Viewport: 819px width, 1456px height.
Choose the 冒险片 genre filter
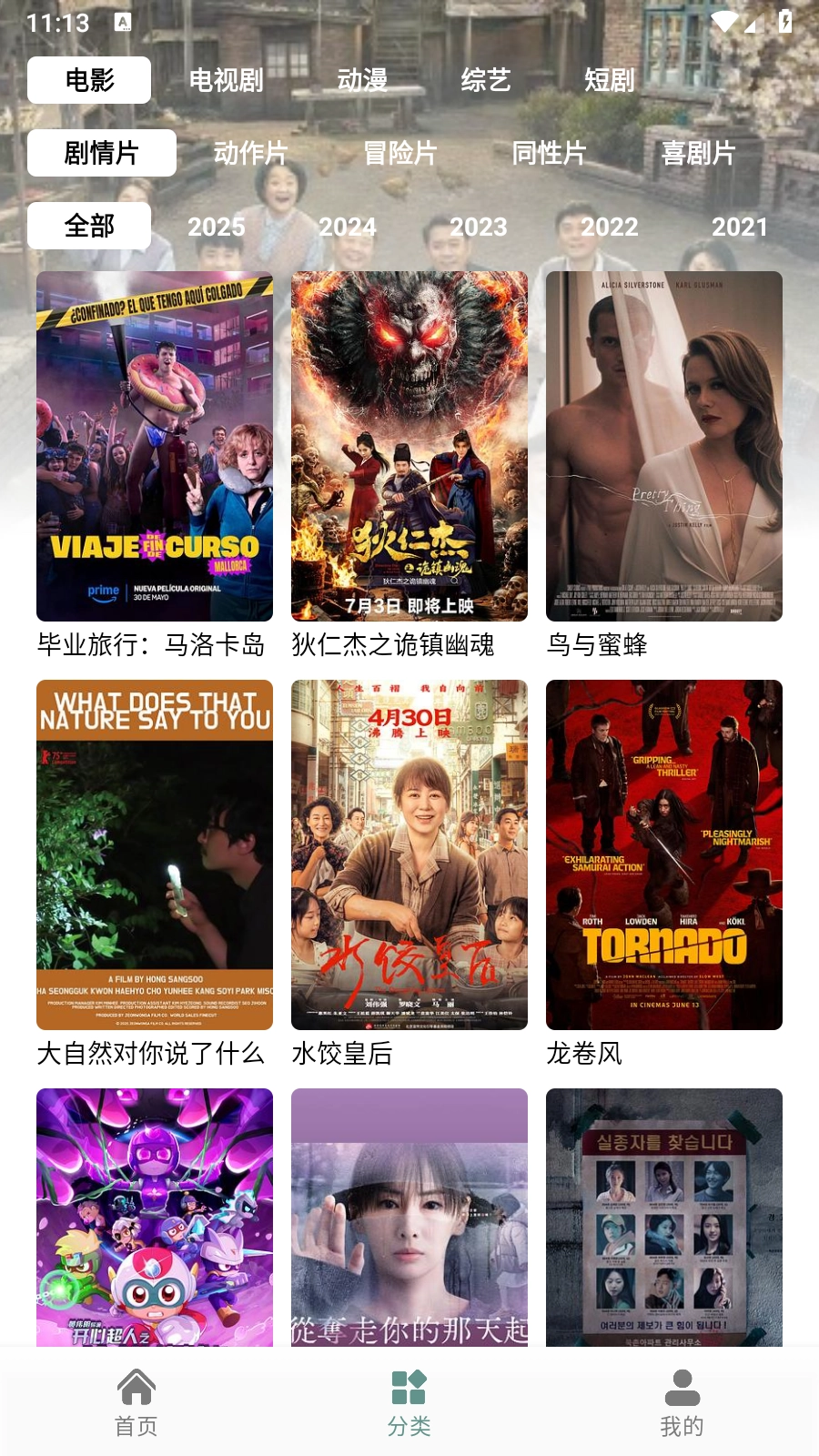(x=399, y=153)
